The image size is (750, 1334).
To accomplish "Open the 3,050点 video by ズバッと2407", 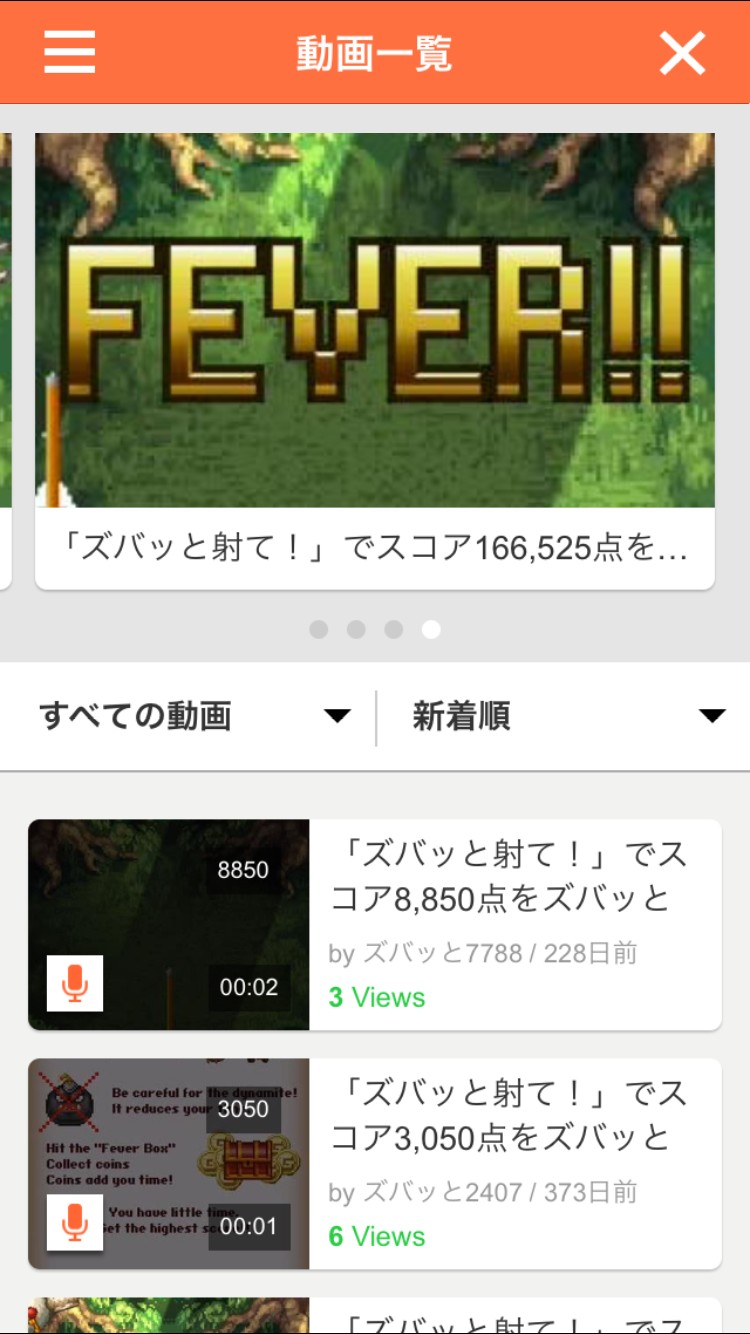I will (x=374, y=1163).
